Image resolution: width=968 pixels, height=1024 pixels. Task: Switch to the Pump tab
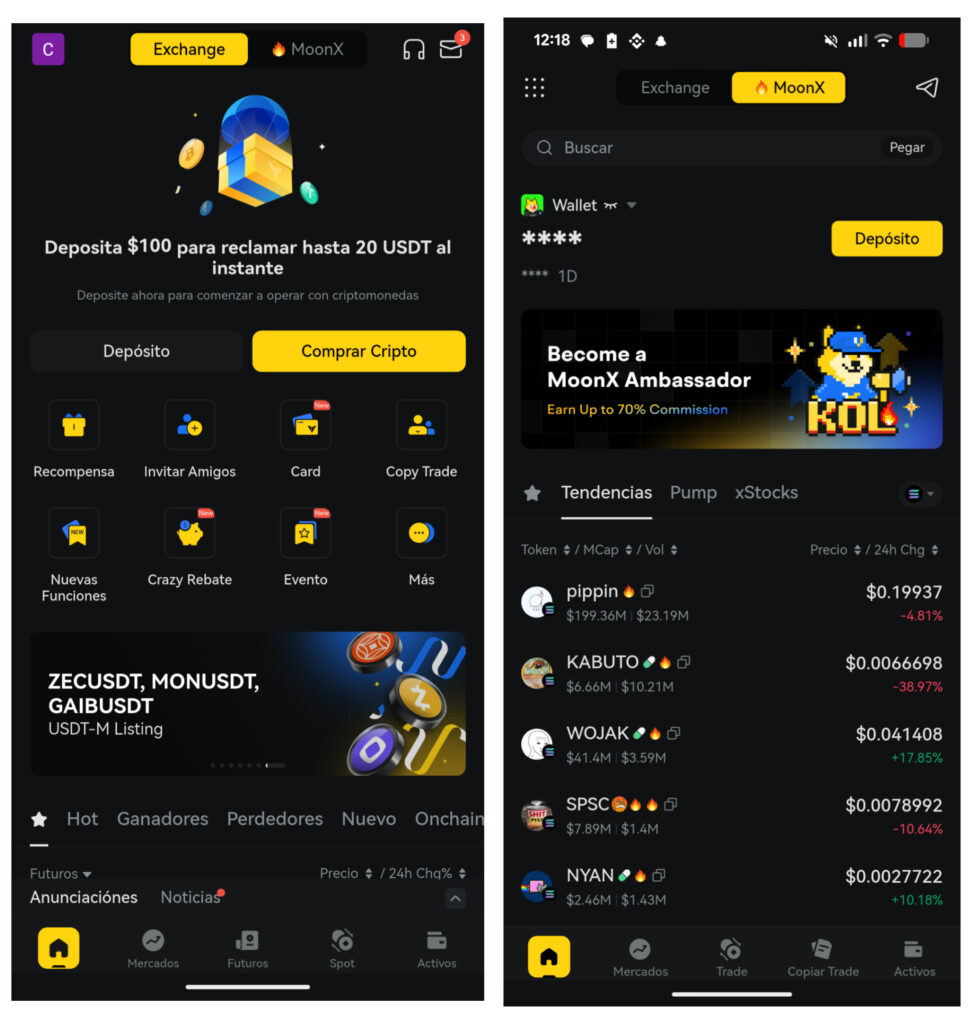pyautogui.click(x=693, y=492)
